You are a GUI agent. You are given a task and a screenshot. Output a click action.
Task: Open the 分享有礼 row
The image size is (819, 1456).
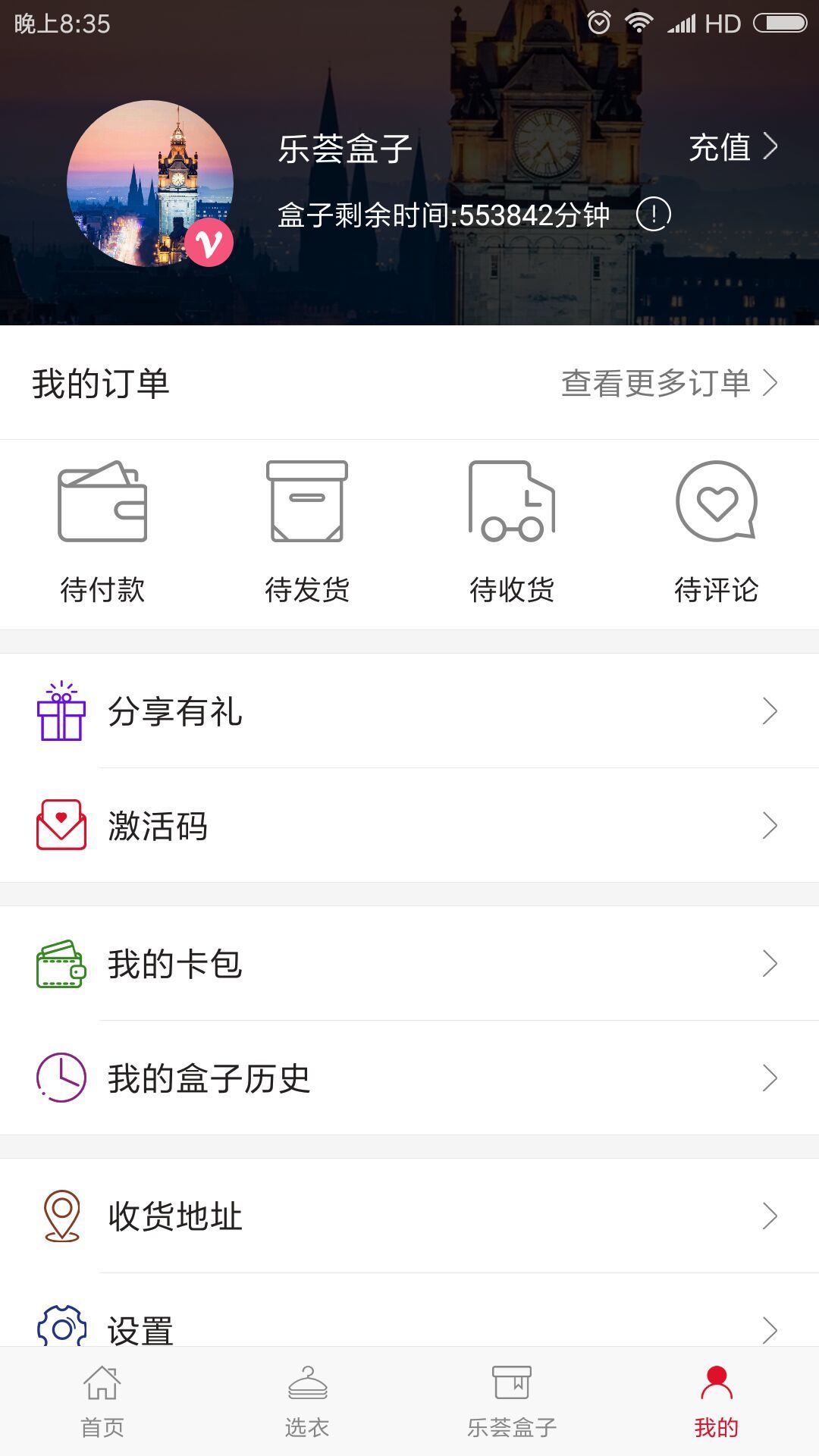point(409,711)
